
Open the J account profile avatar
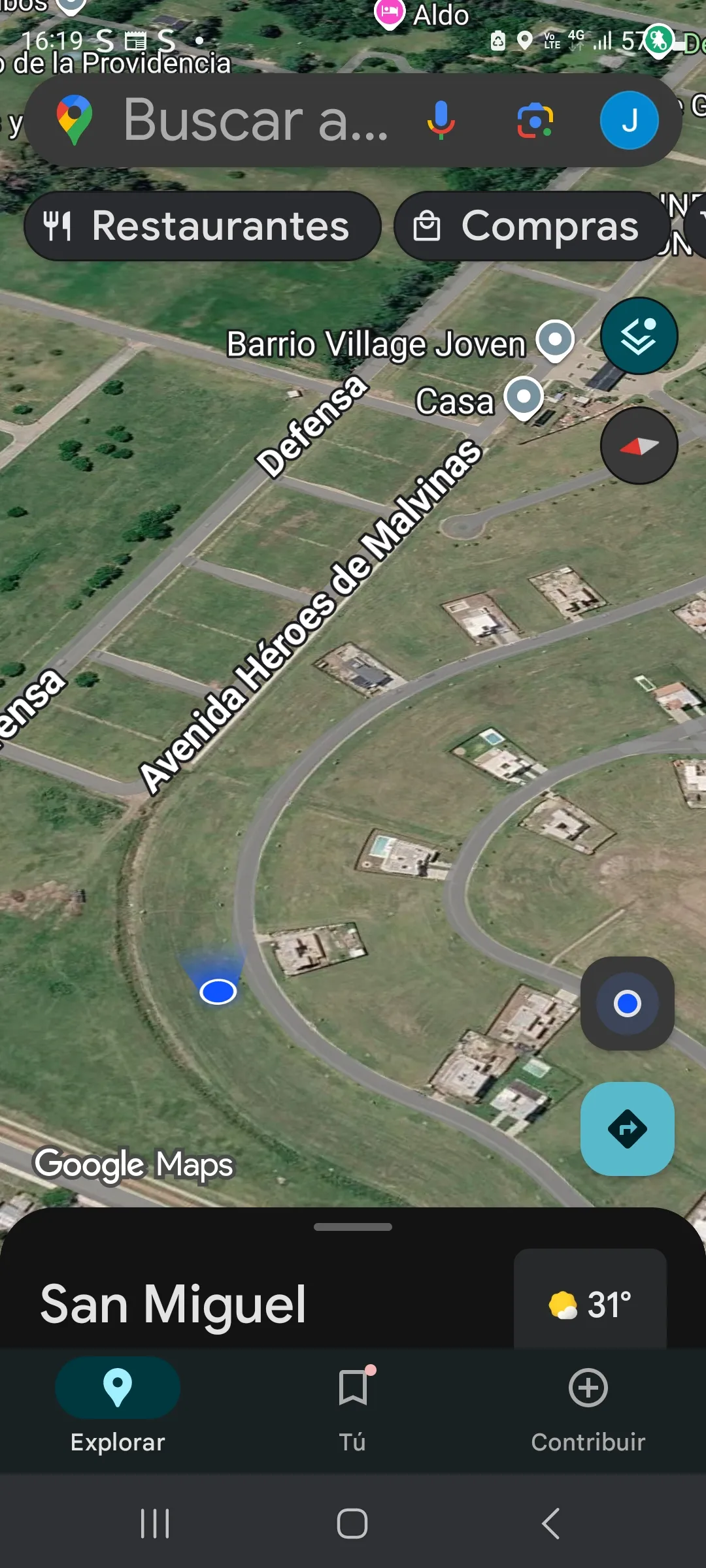pyautogui.click(x=629, y=120)
